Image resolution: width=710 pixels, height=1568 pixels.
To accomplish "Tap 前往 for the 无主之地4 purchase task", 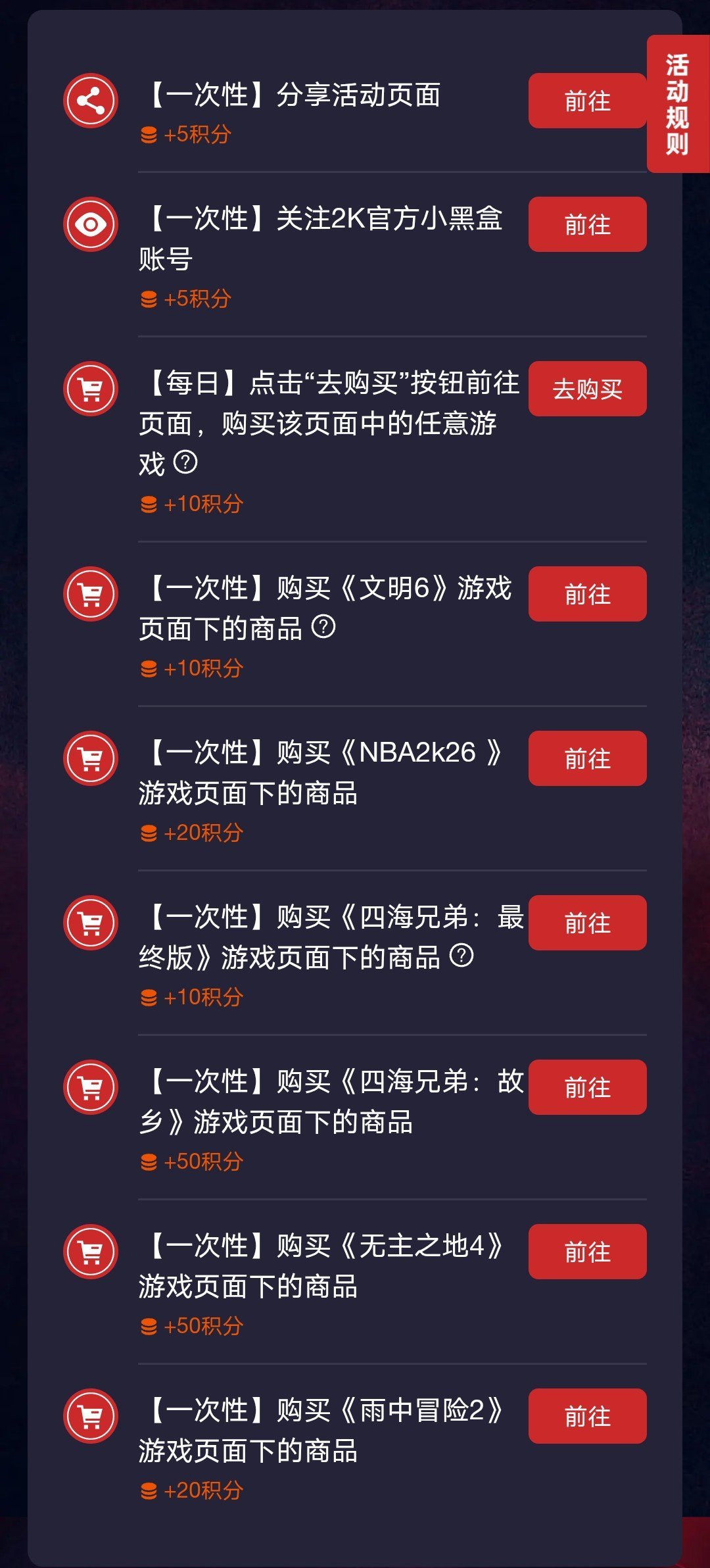I will (x=586, y=1252).
